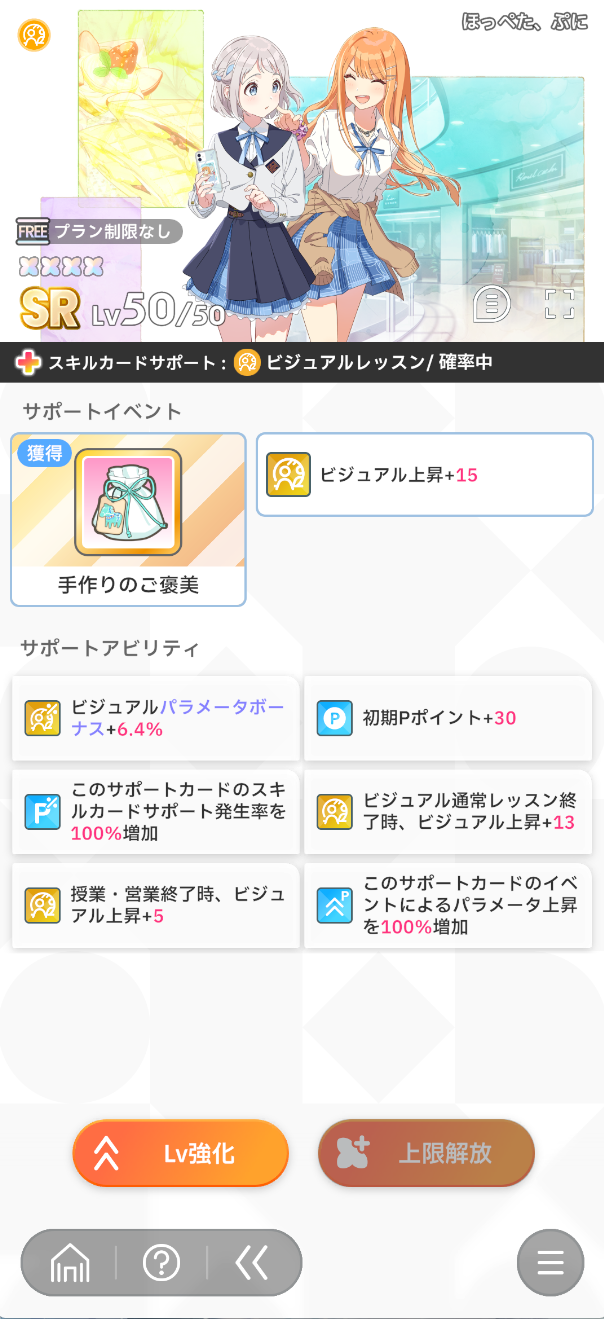The image size is (604, 1319).
Task: Open the card story document icon
Action: [x=492, y=304]
